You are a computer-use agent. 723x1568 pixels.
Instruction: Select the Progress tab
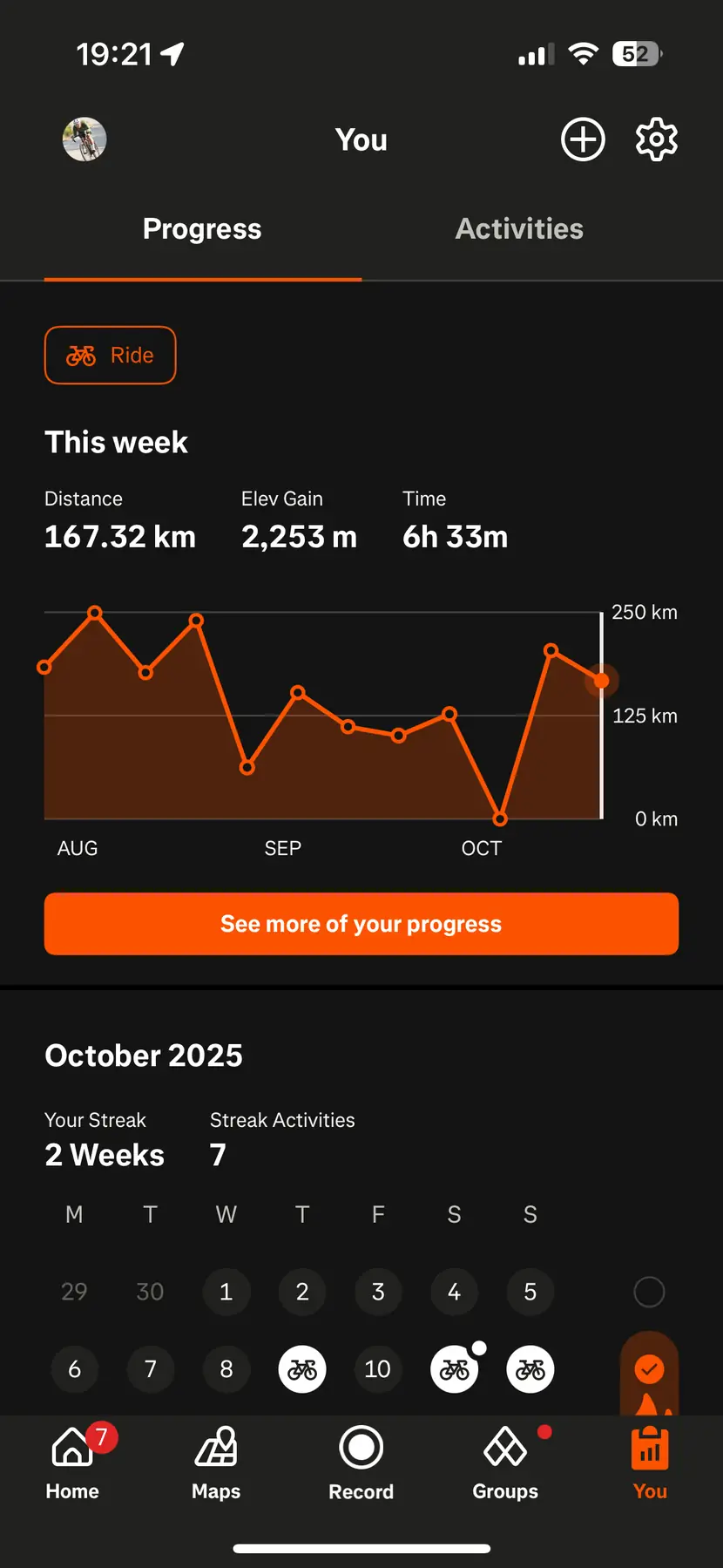click(202, 229)
